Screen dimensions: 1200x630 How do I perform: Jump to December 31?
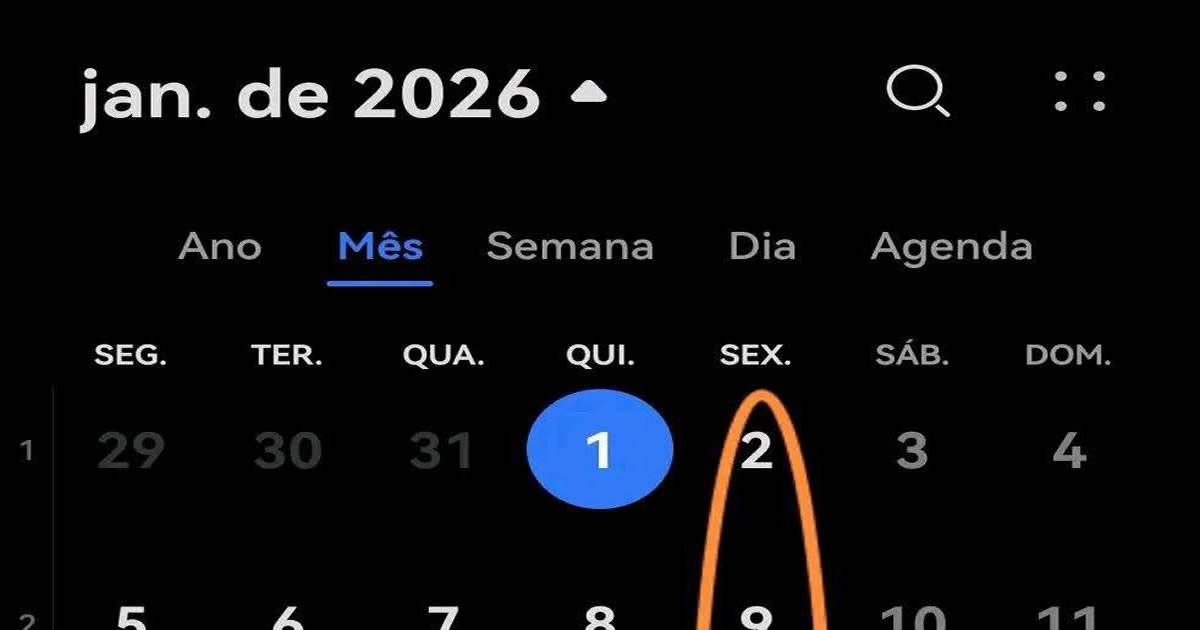pyautogui.click(x=442, y=451)
